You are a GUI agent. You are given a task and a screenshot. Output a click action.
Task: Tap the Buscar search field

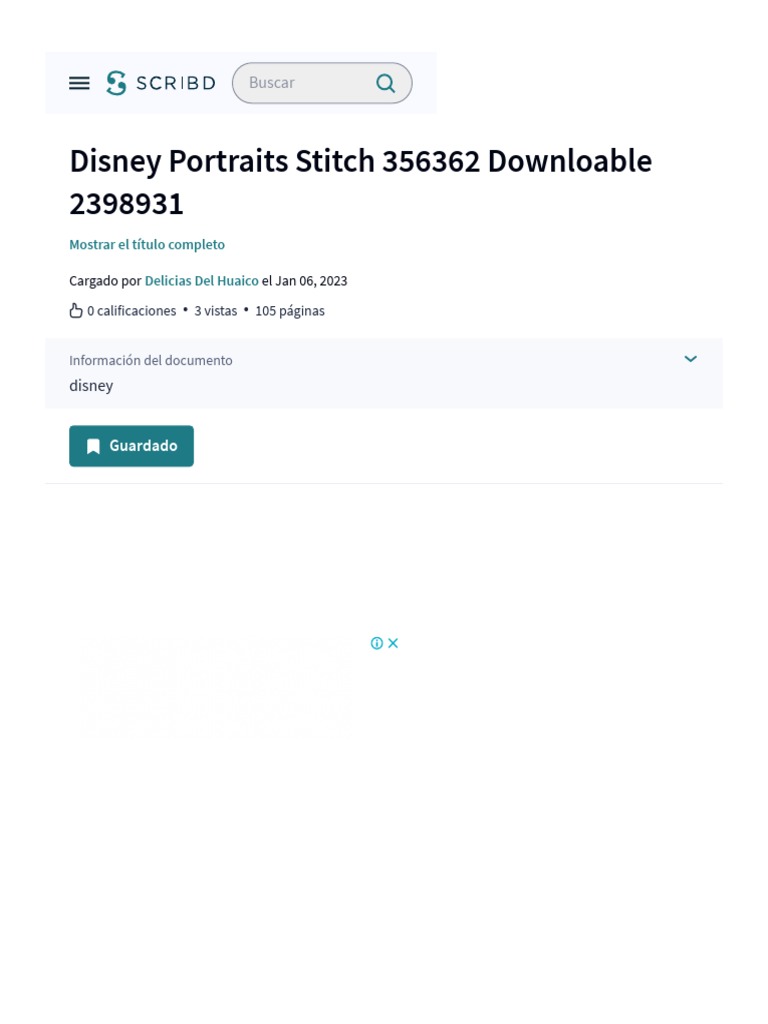[x=304, y=83]
